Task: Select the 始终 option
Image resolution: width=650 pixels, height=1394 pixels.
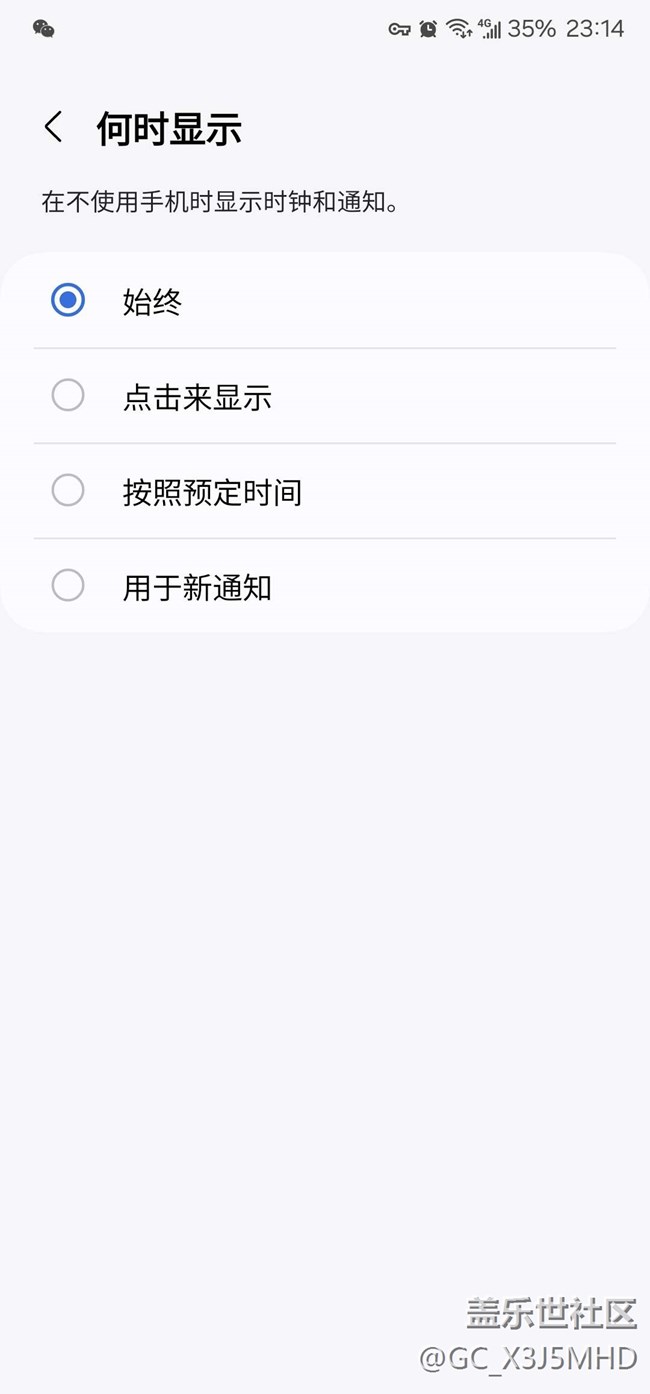Action: 68,300
